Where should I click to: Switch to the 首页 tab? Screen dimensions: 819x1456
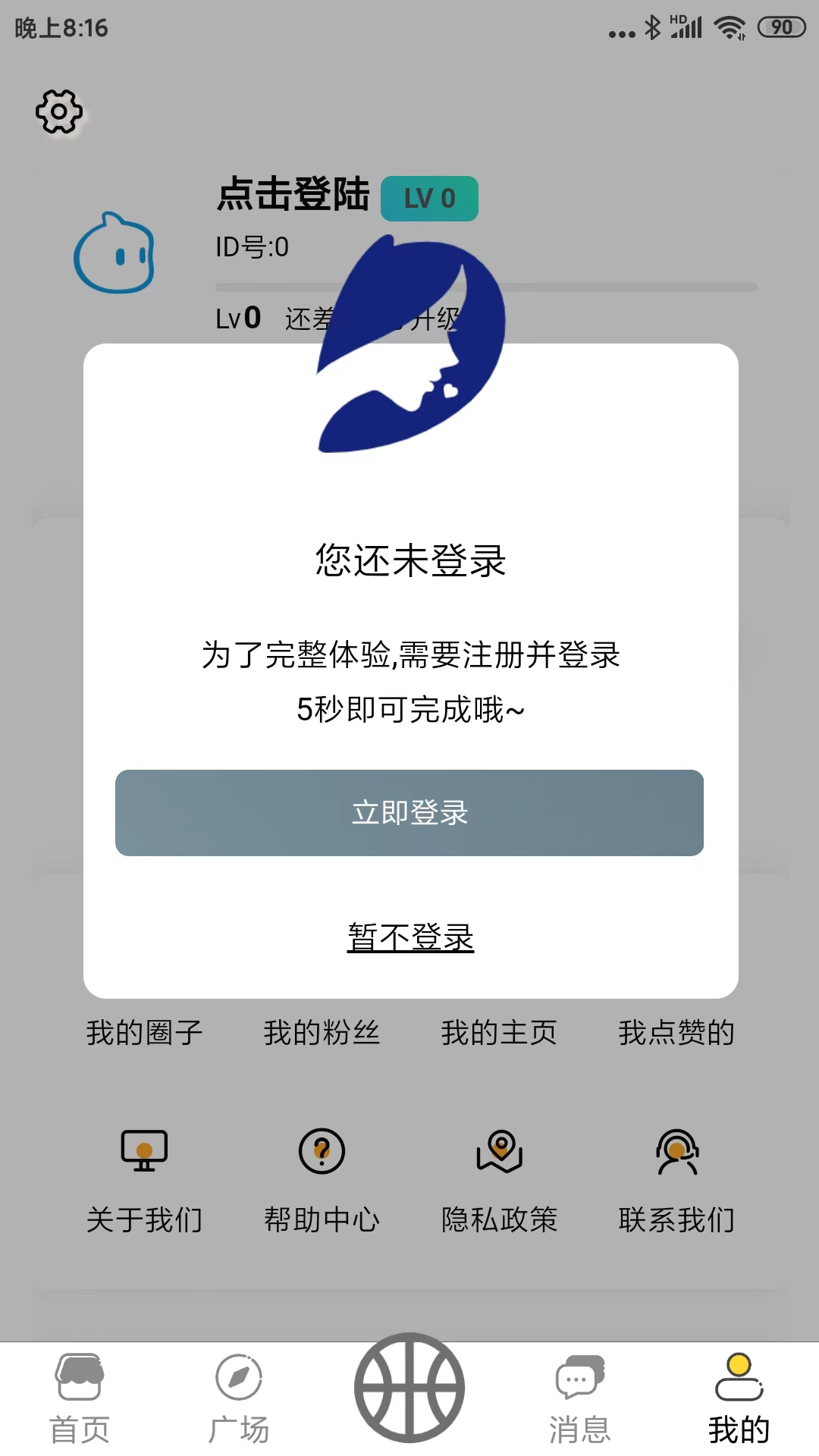pos(79,1397)
